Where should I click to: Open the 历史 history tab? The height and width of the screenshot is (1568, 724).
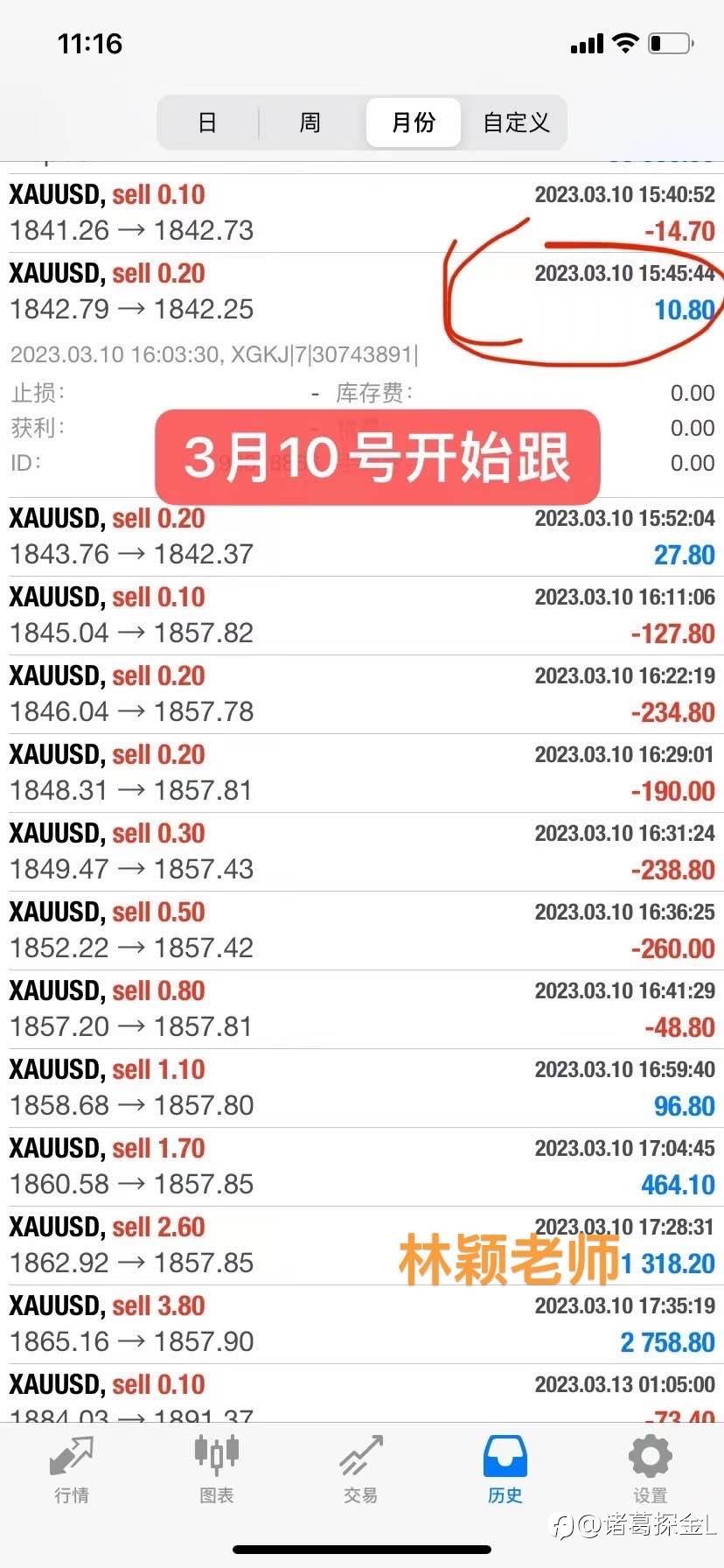tap(505, 1470)
